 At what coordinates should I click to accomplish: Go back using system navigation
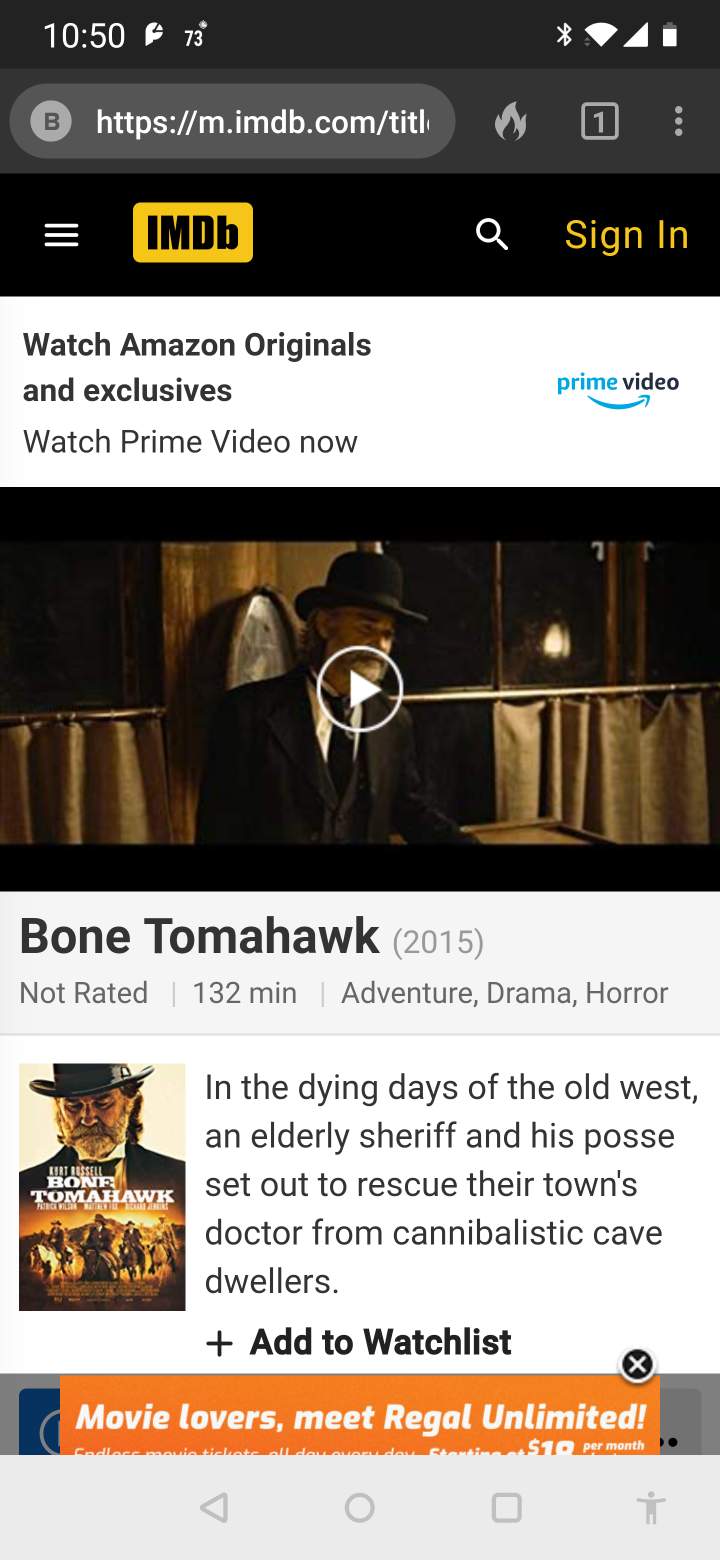214,1507
